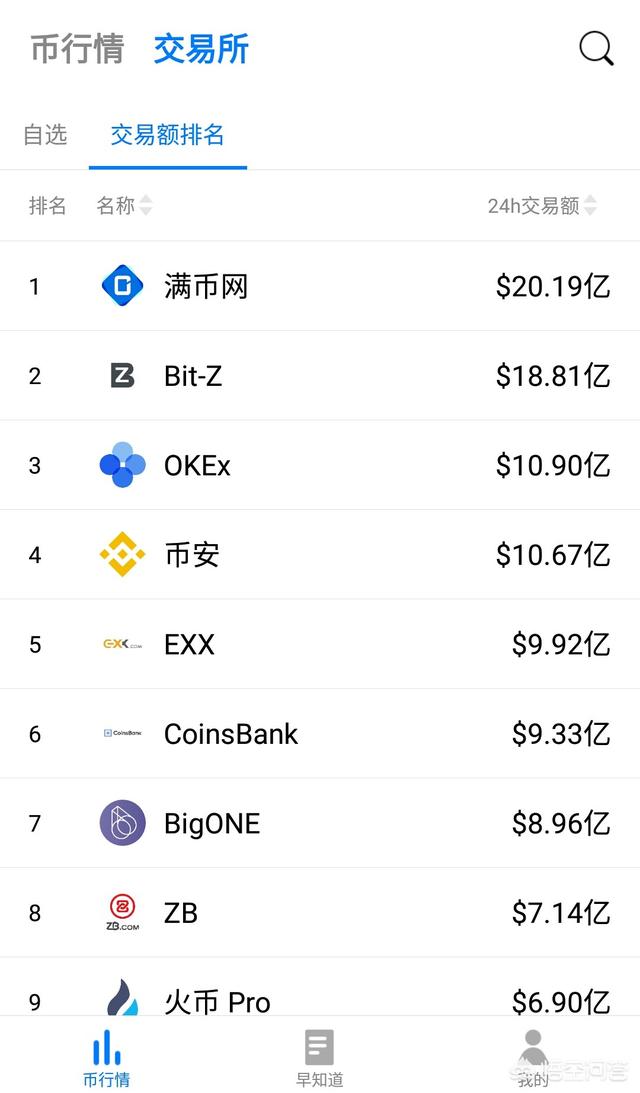Go to 币行情 in bottom navigation
Screen dimensions: 640x1093
click(x=106, y=1058)
